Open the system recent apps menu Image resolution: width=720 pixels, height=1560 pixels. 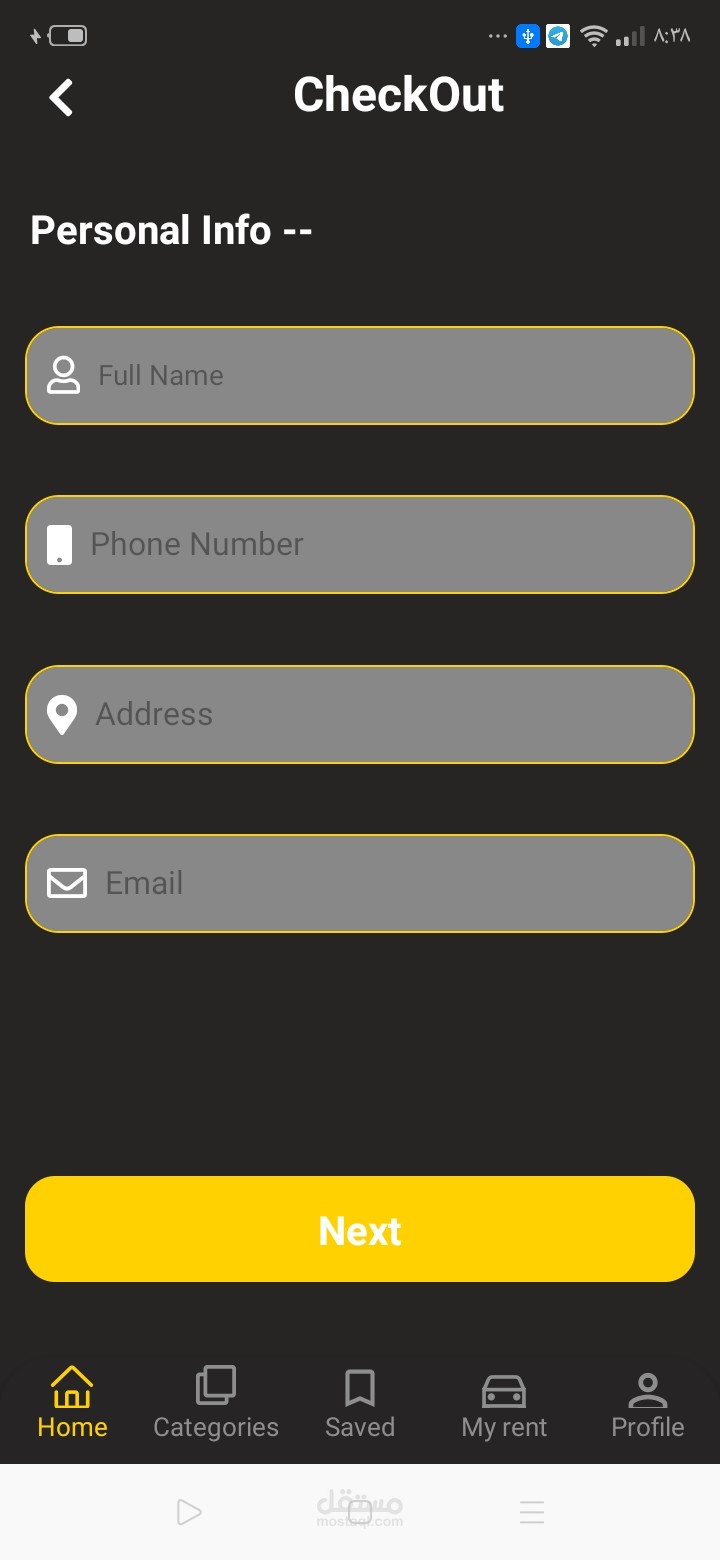532,1512
